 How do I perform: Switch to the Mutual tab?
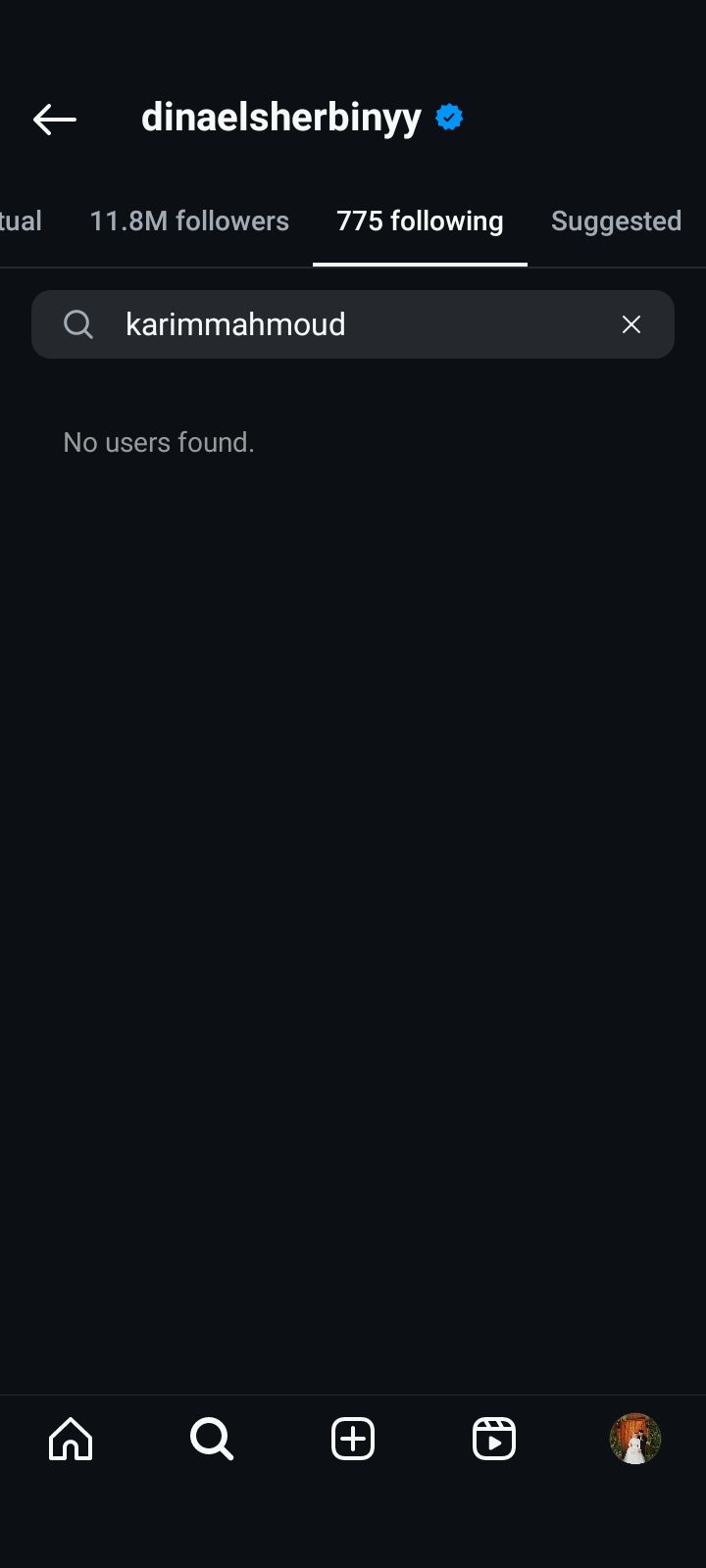[22, 221]
